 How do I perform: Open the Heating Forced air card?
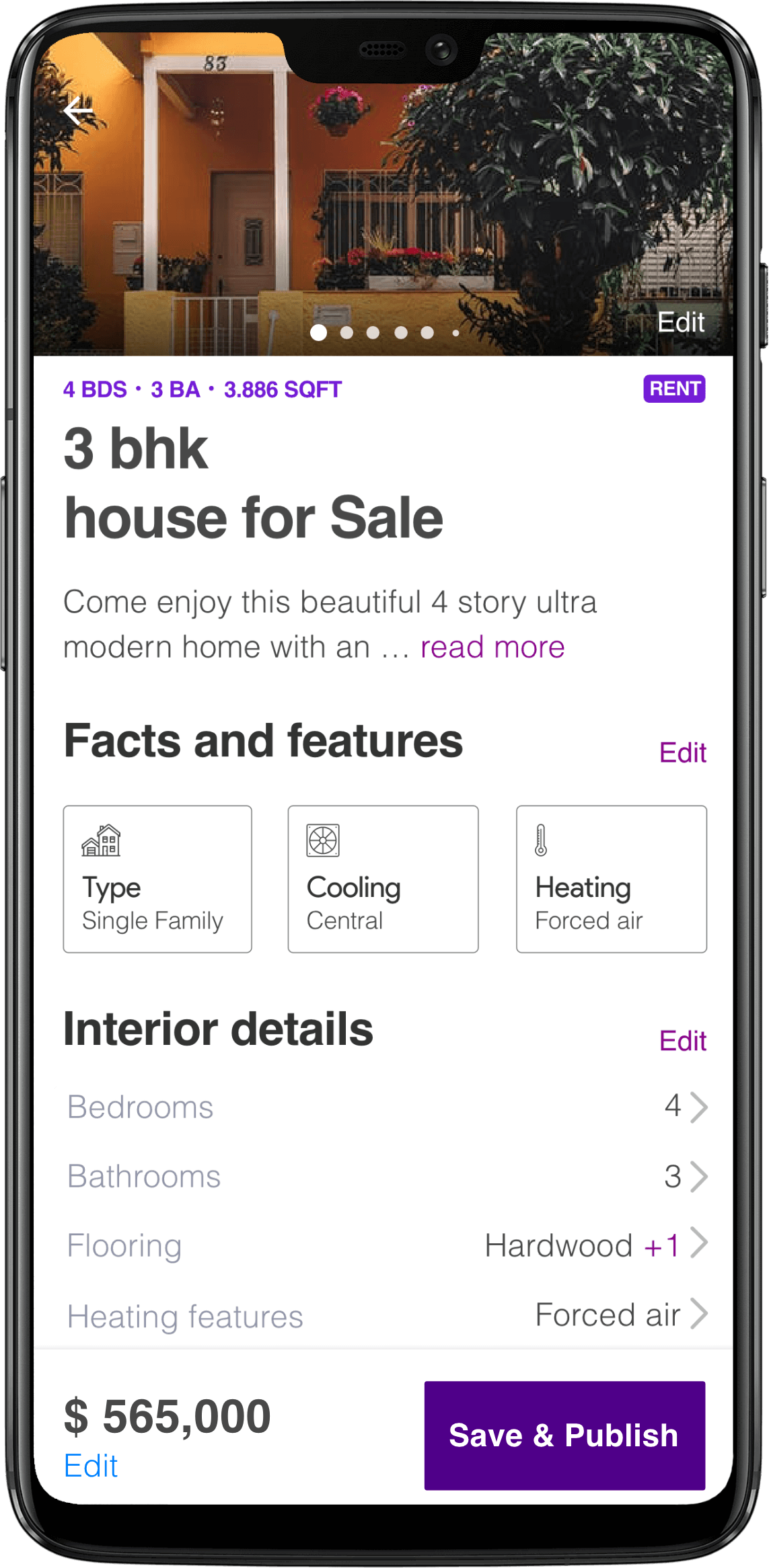pos(611,879)
